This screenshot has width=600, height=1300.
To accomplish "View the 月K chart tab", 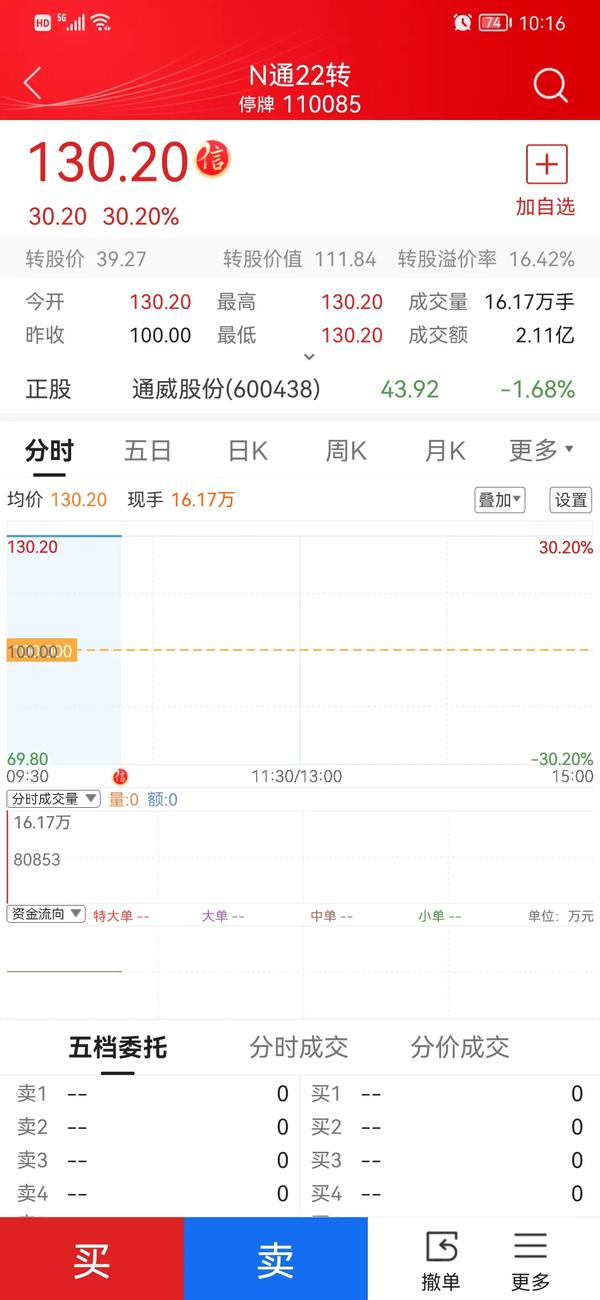I will point(445,451).
